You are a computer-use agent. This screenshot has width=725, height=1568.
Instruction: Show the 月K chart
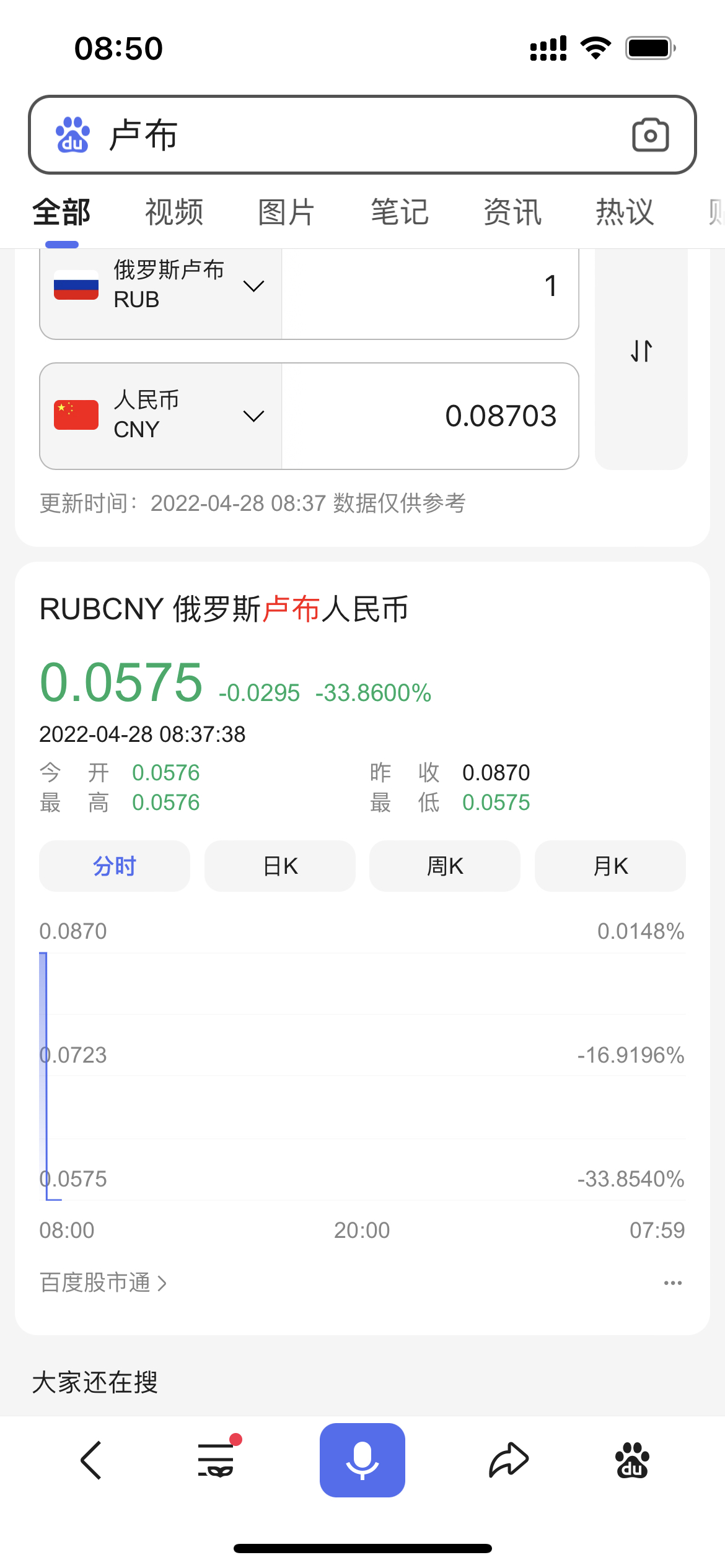[610, 866]
